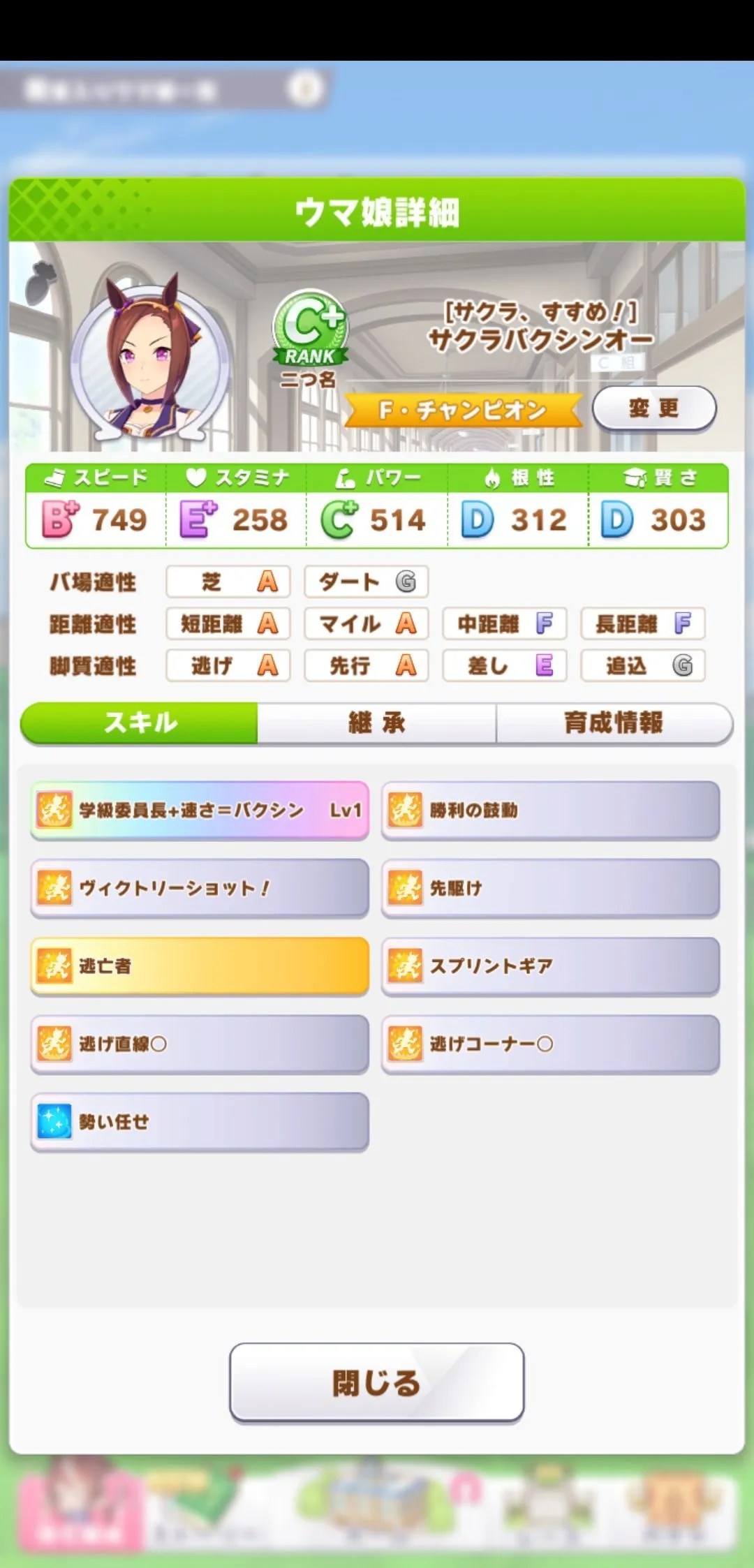
Task: Select the スキル tab
Action: click(140, 723)
